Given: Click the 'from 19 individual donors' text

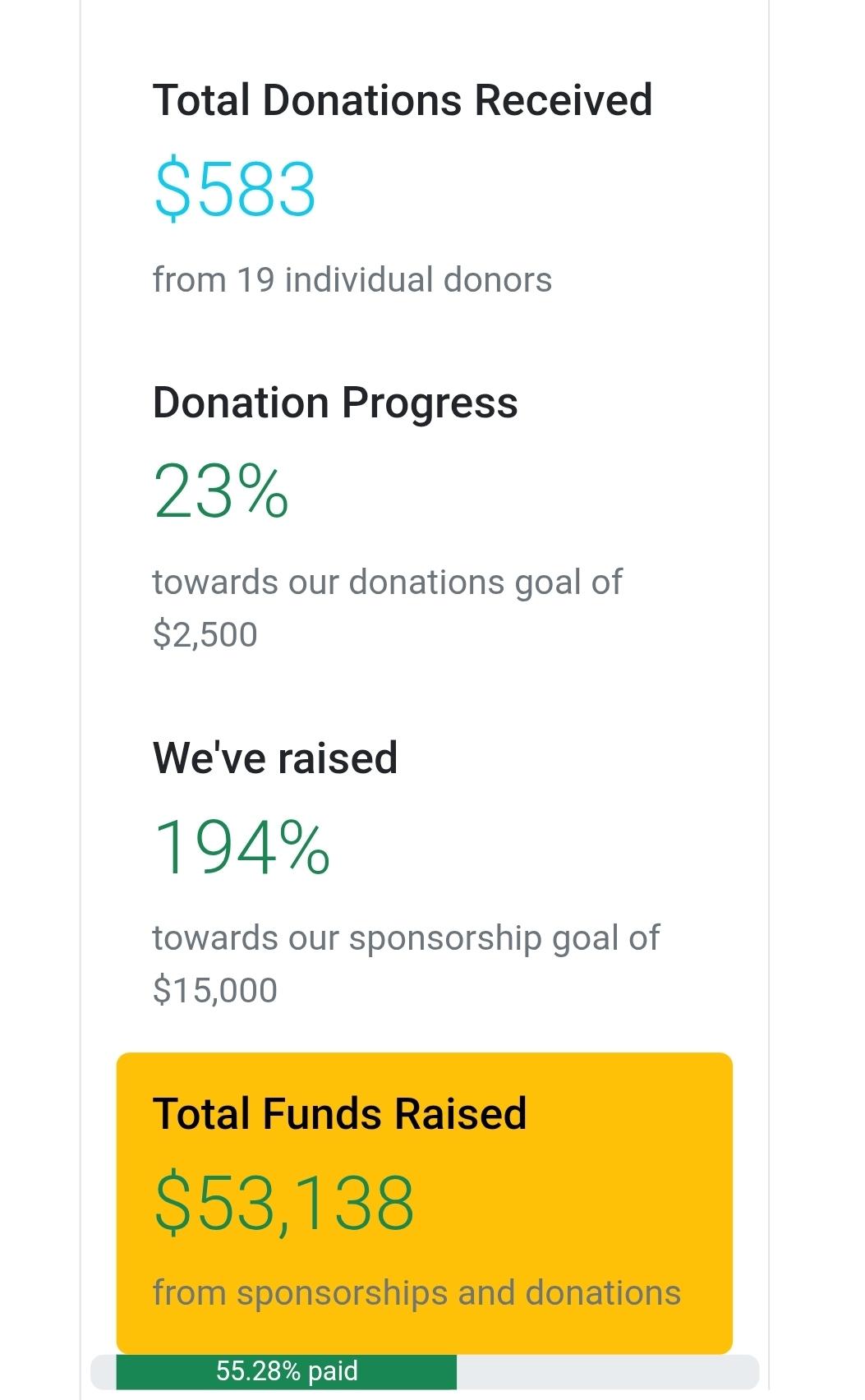Looking at the screenshot, I should click(353, 278).
